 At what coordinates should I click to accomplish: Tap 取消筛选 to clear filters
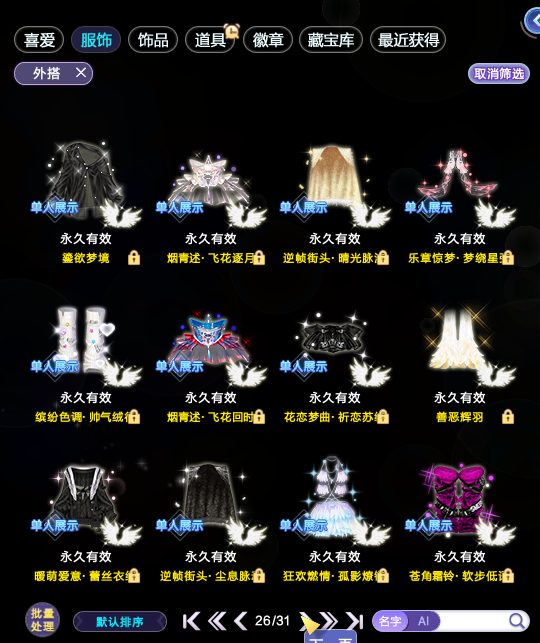[x=499, y=74]
